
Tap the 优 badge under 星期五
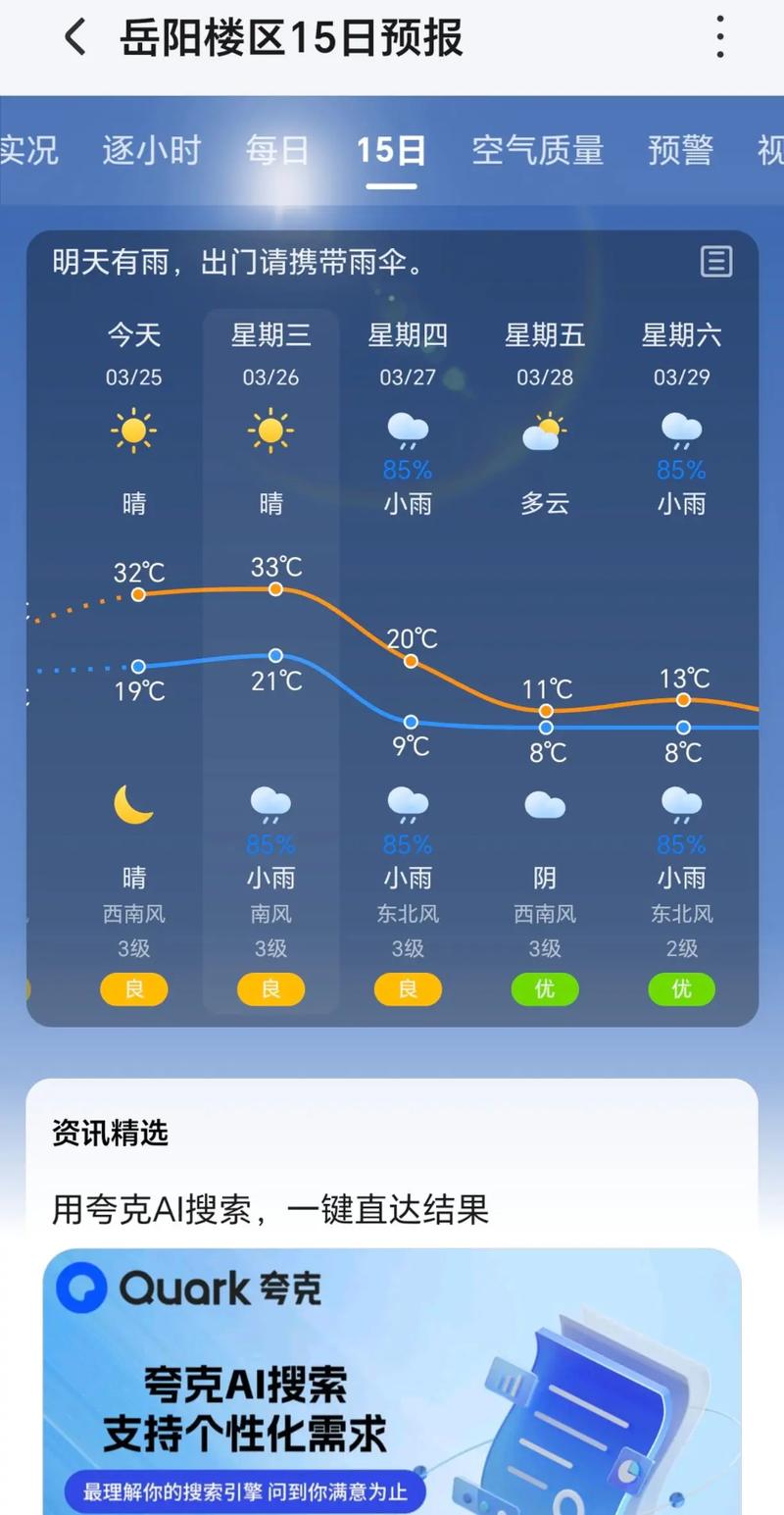click(545, 988)
